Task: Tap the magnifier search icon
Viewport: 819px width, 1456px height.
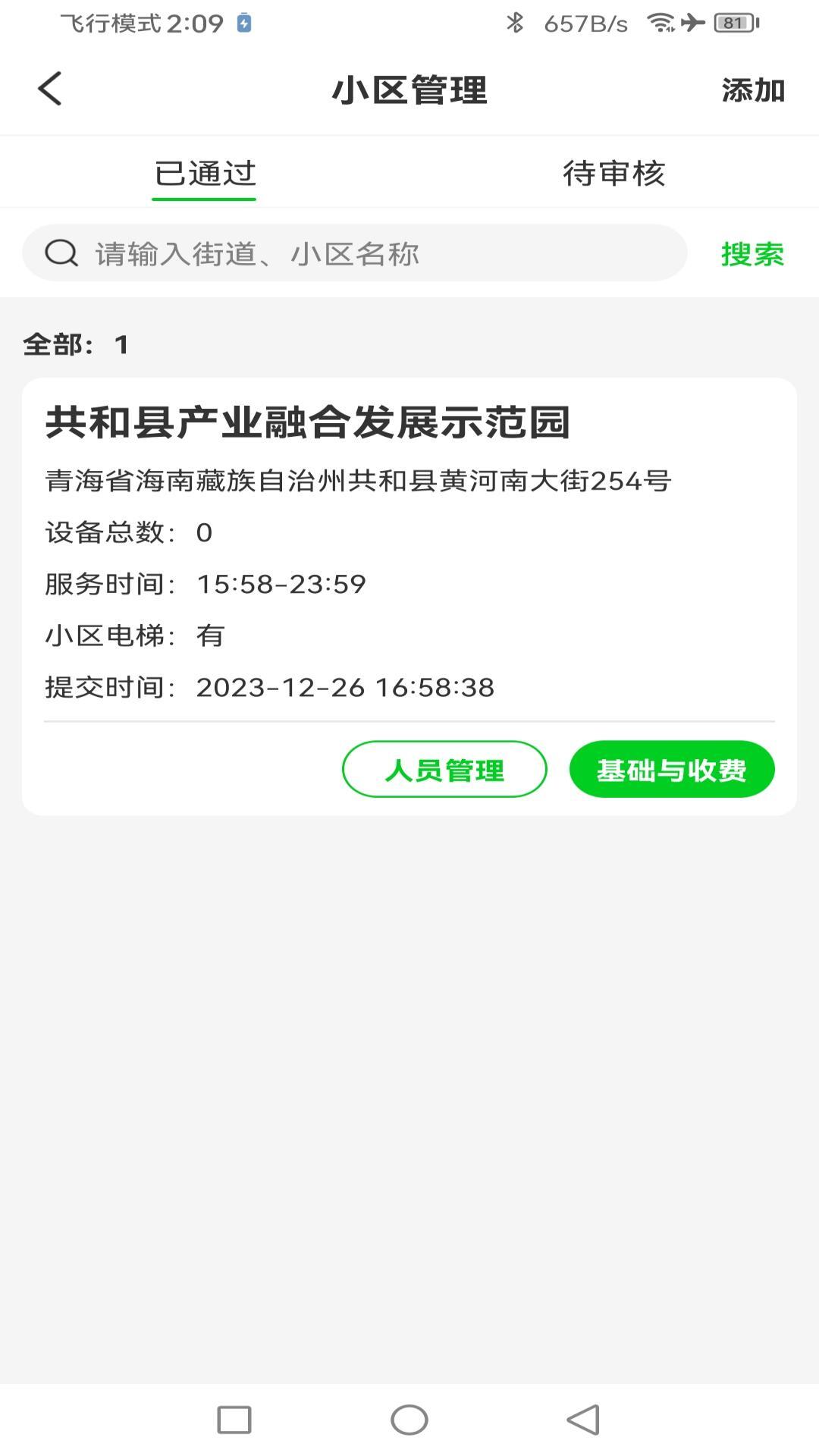Action: point(61,253)
